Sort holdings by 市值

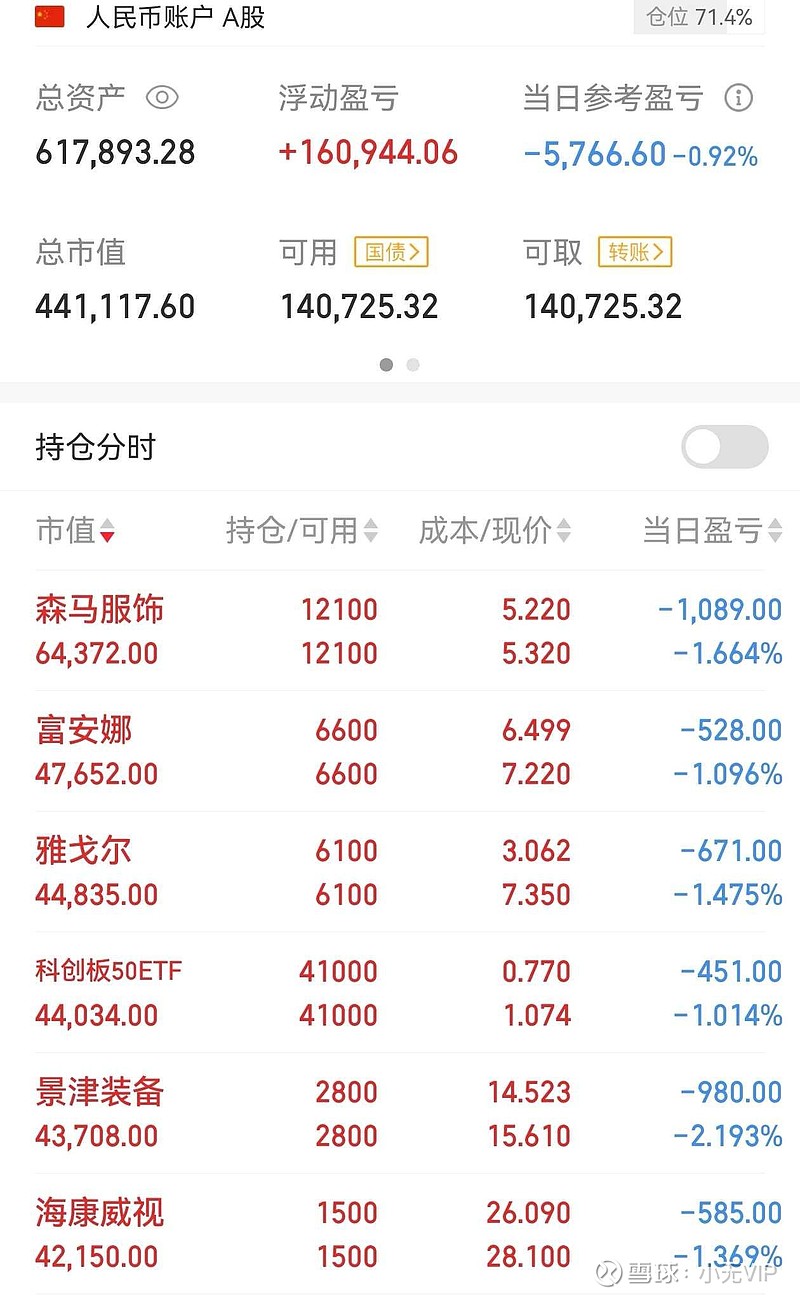[x=75, y=530]
